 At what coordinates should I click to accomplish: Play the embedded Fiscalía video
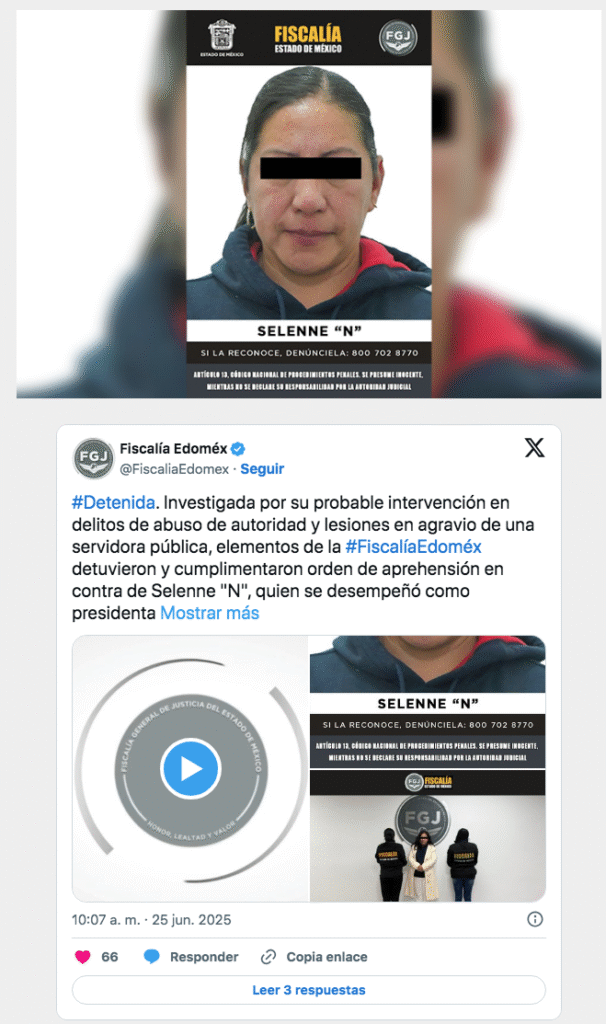(190, 768)
